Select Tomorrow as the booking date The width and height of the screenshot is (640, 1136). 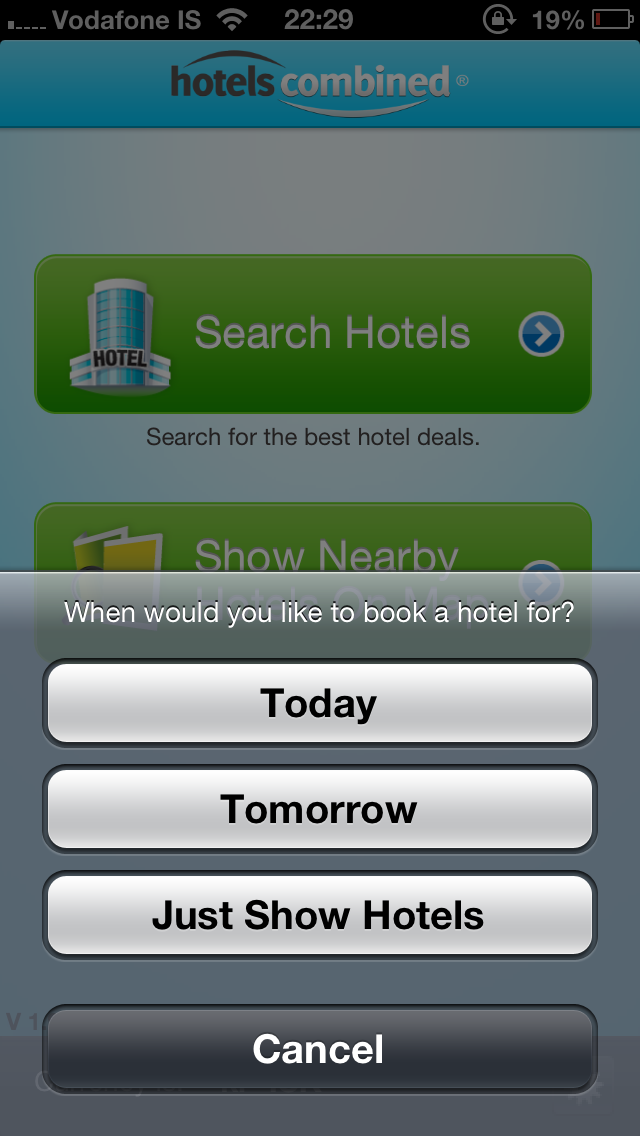[x=319, y=809]
